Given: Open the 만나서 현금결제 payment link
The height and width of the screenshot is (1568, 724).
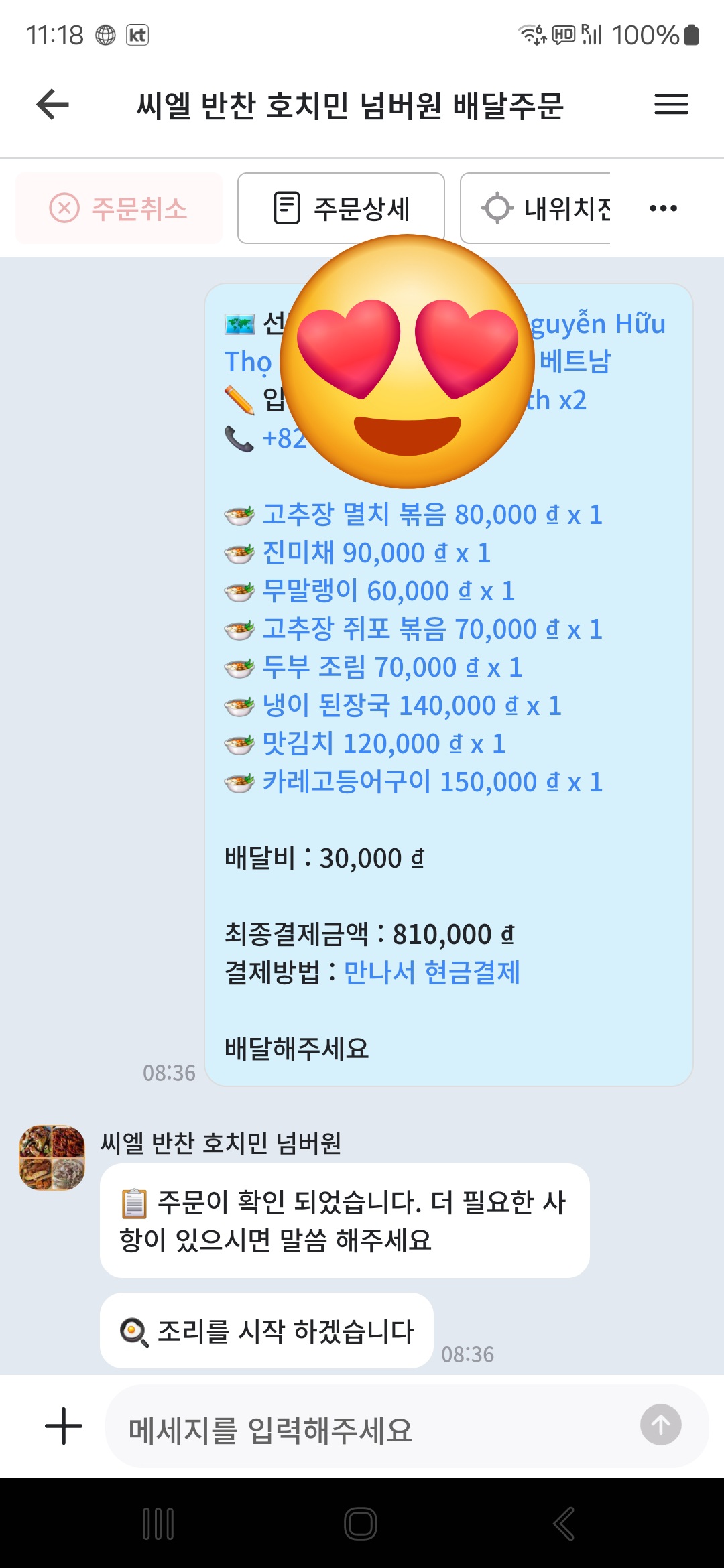Looking at the screenshot, I should pyautogui.click(x=432, y=972).
